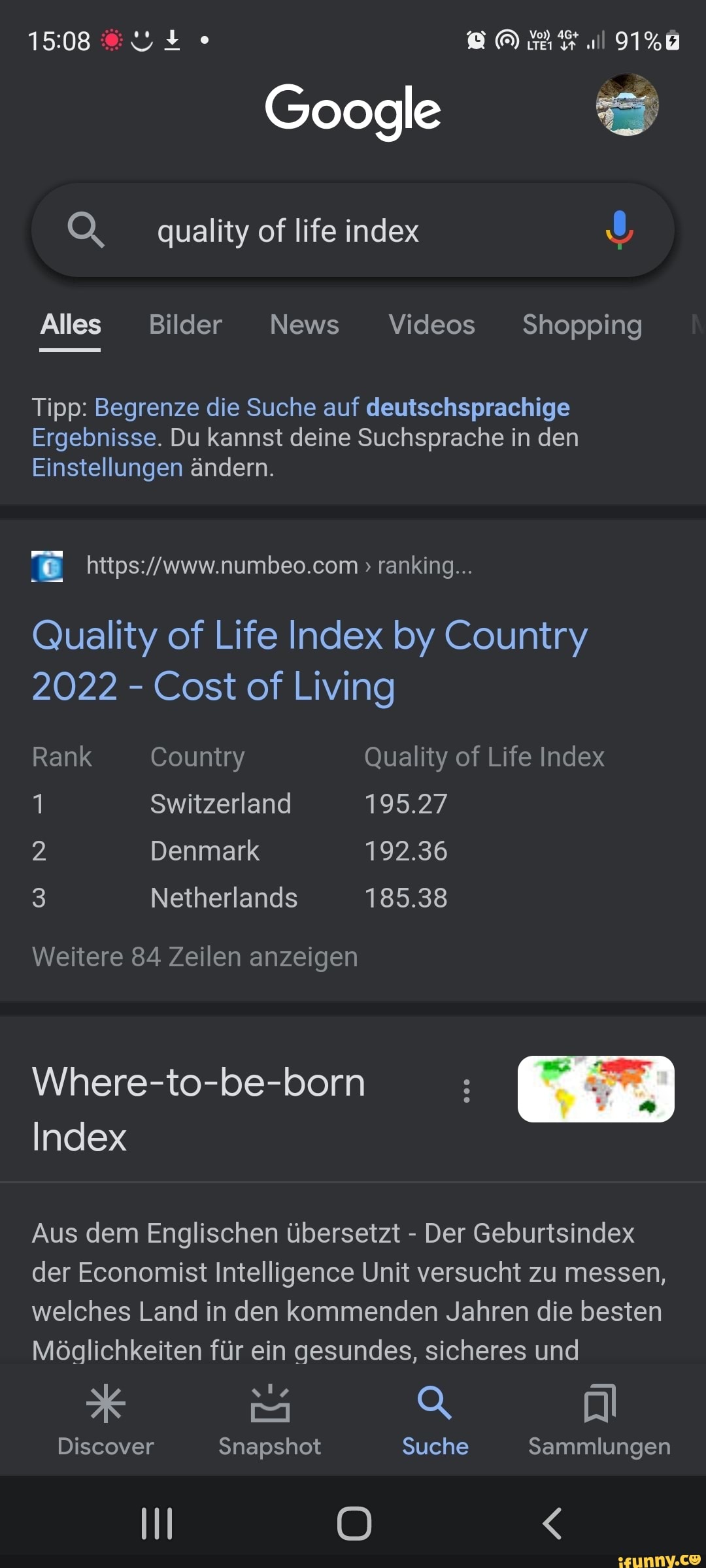Open the Where-to-be-born Index map thumbnail
Screen dimensions: 706x1568
tap(596, 1089)
